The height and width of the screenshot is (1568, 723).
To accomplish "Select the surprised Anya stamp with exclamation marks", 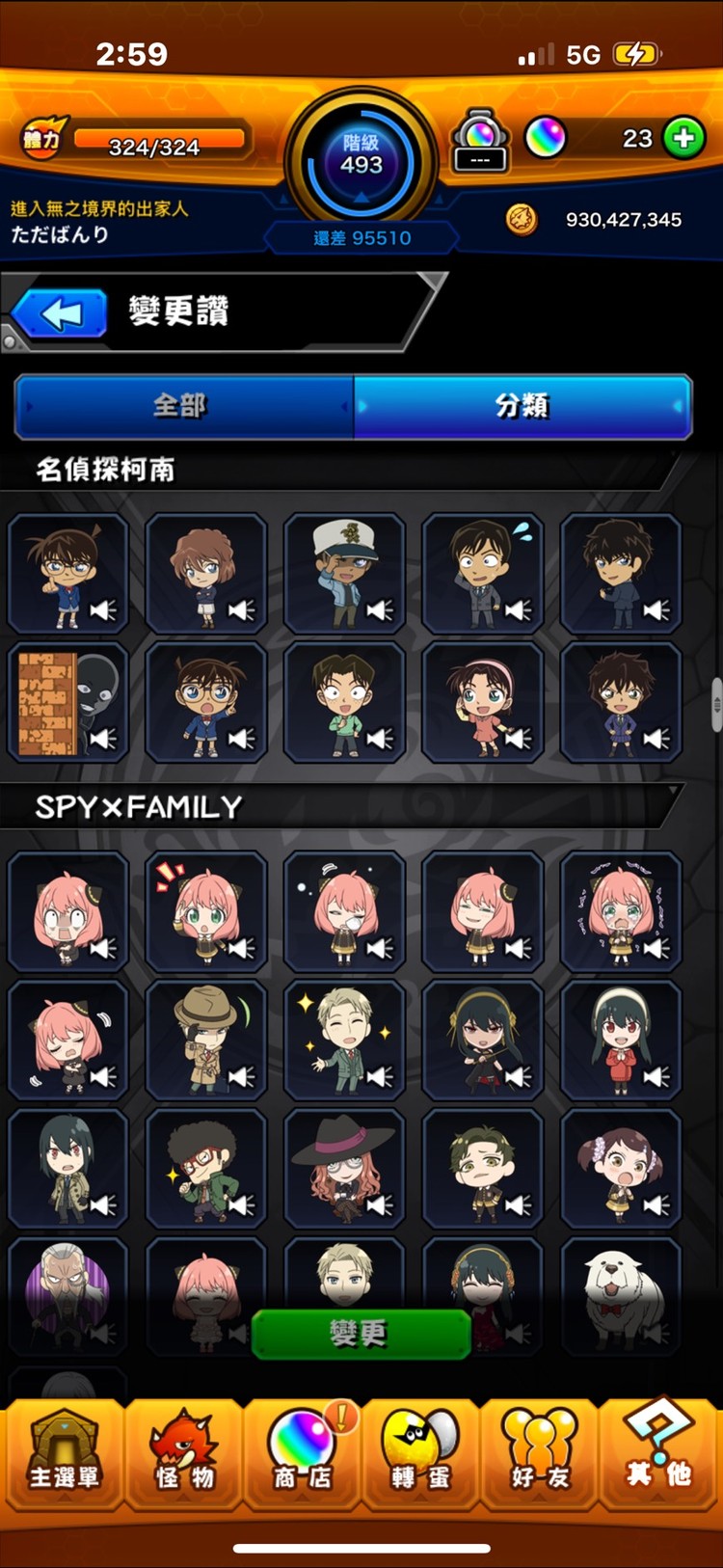I will click(206, 912).
